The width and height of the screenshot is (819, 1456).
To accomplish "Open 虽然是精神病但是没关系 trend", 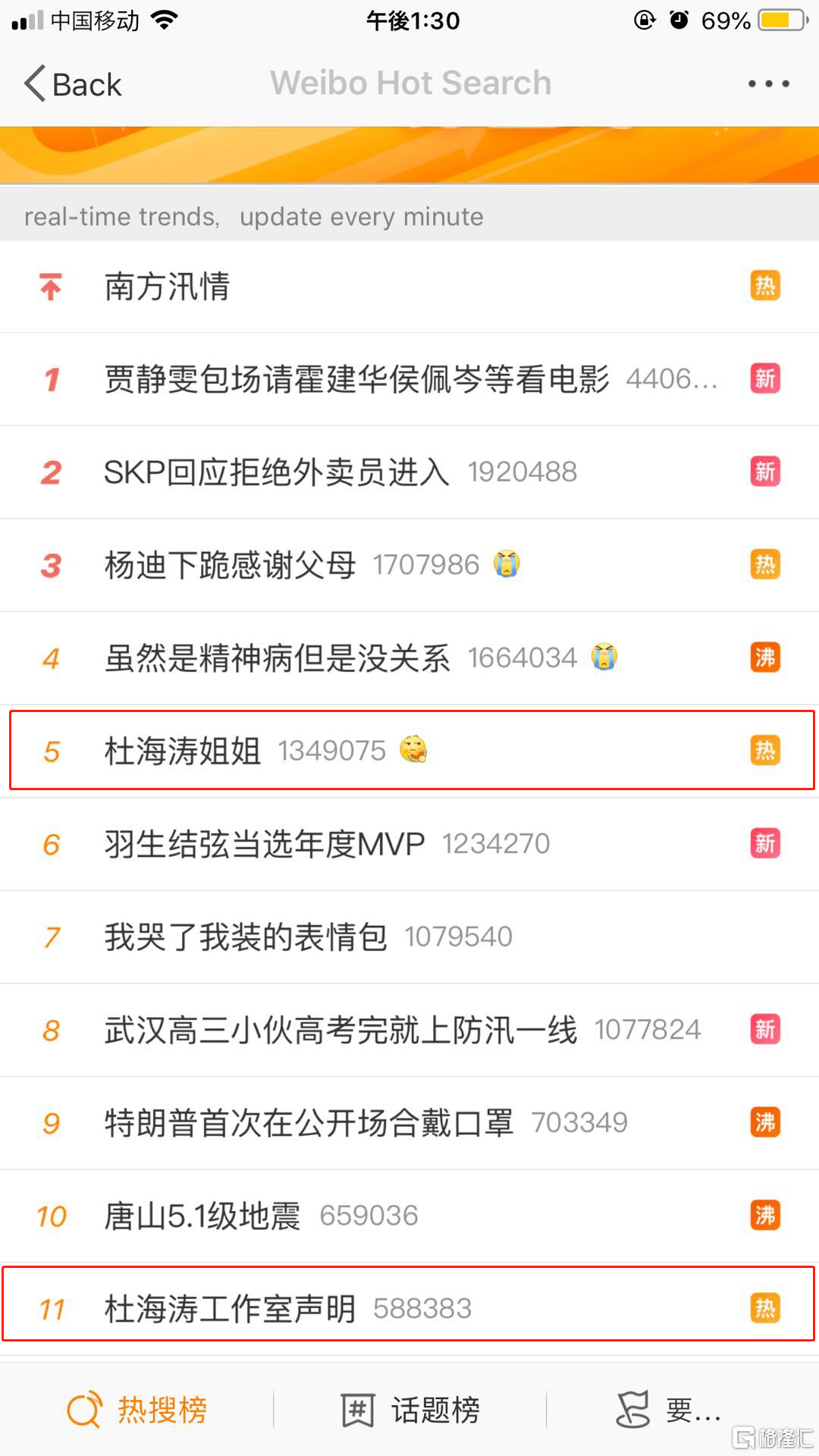I will (409, 657).
